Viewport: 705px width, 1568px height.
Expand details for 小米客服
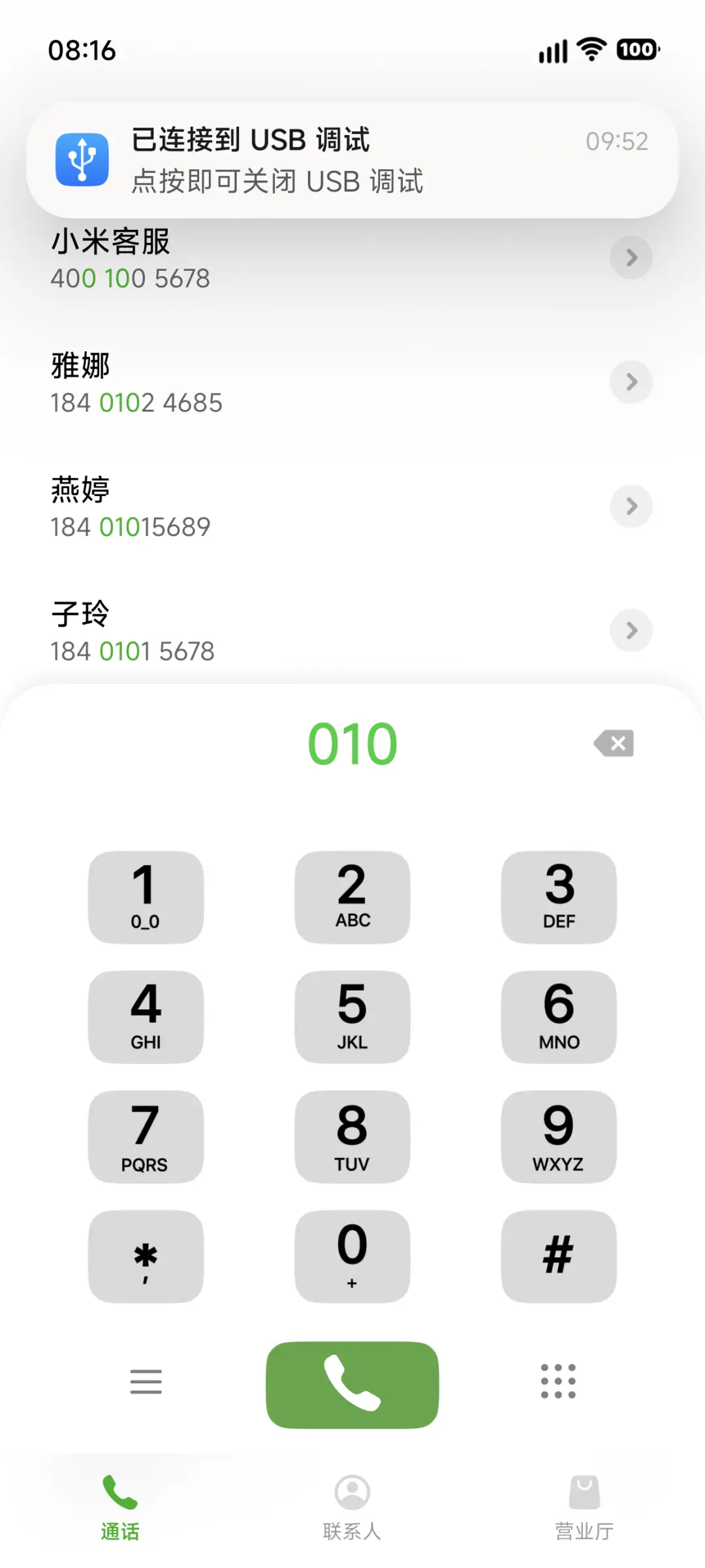click(x=631, y=258)
